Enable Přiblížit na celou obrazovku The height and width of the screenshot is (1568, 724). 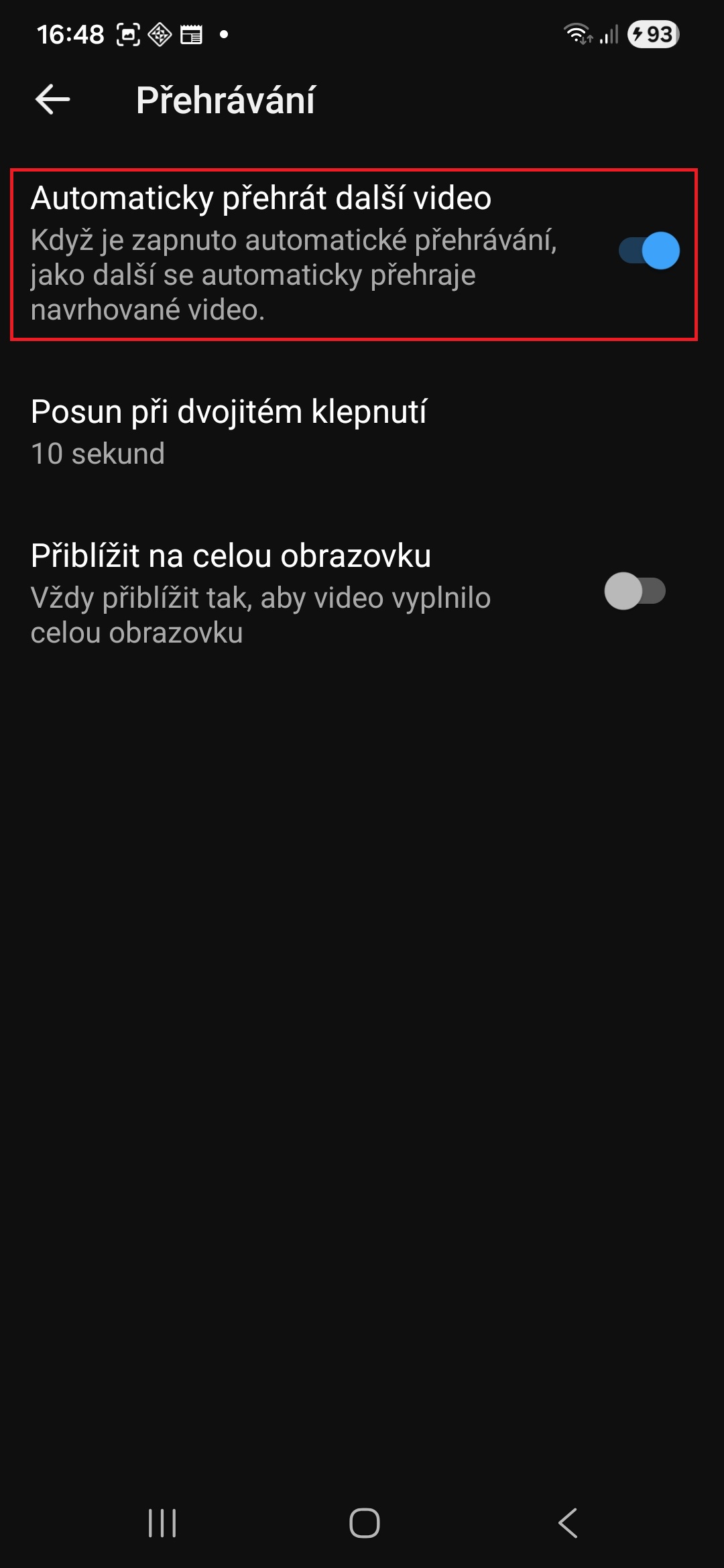(634, 591)
